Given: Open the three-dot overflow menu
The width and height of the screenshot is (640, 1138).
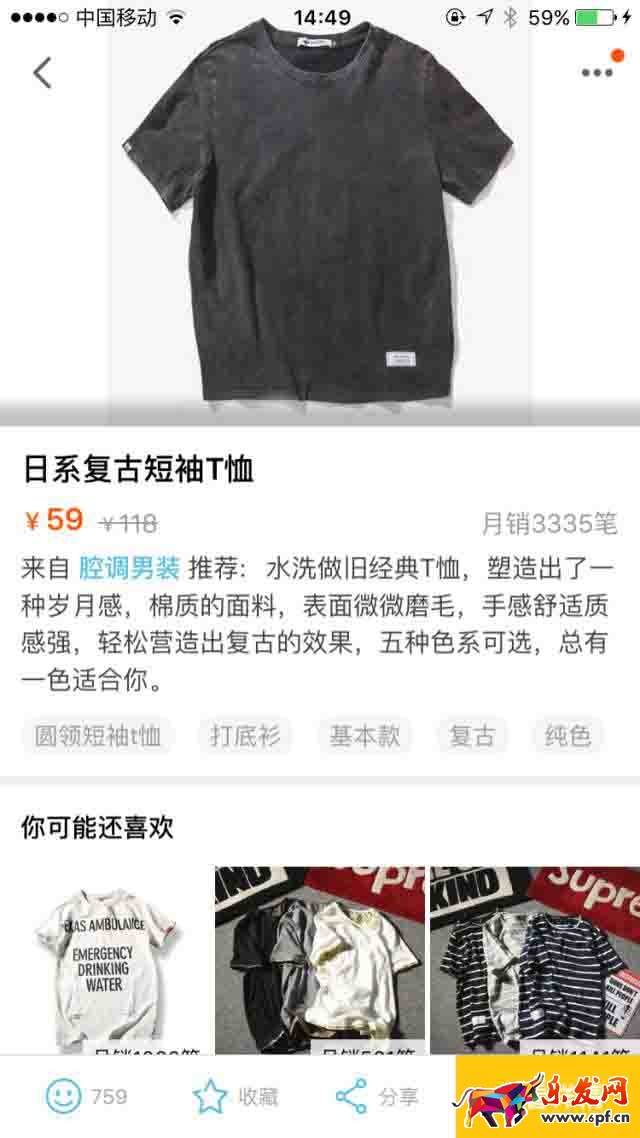Looking at the screenshot, I should coord(598,71).
